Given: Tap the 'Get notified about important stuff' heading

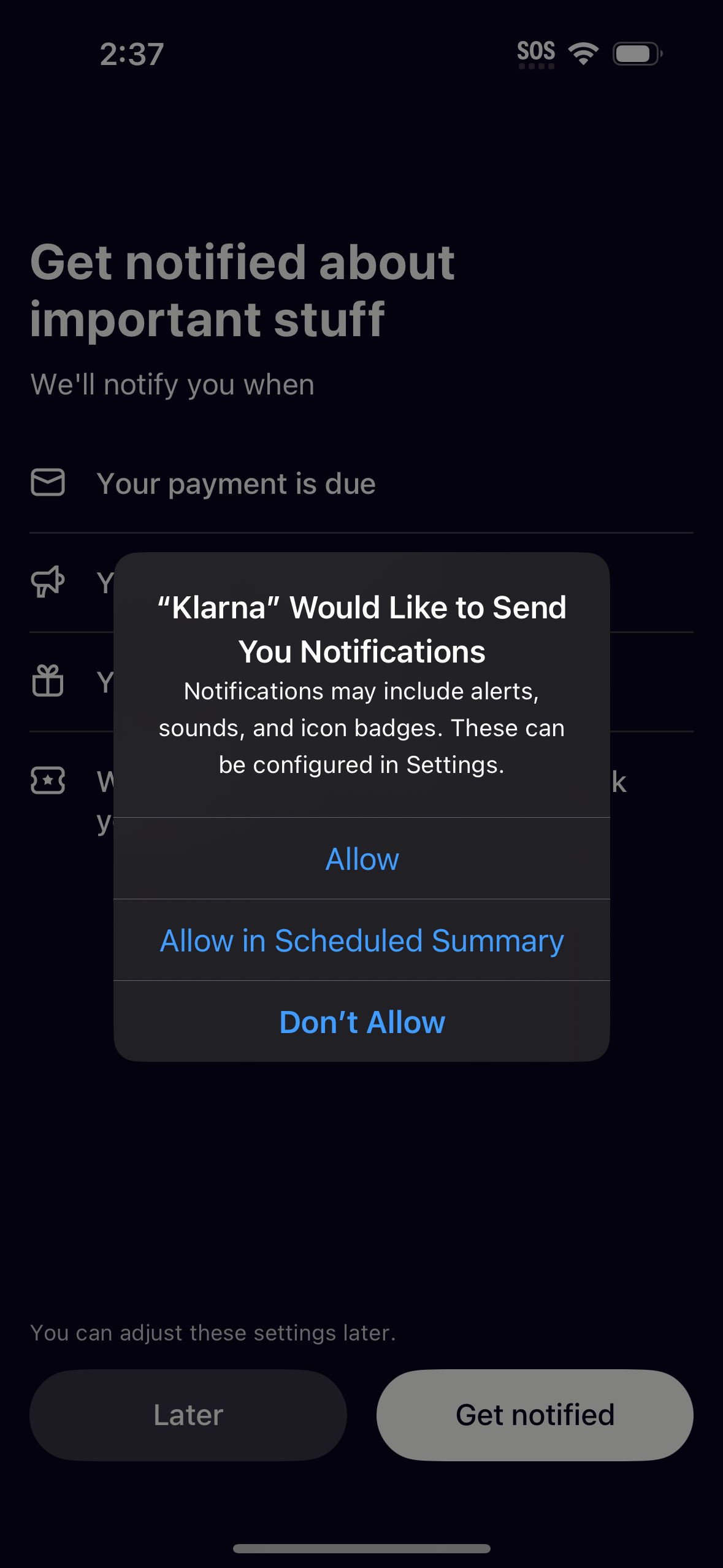Looking at the screenshot, I should tap(243, 288).
